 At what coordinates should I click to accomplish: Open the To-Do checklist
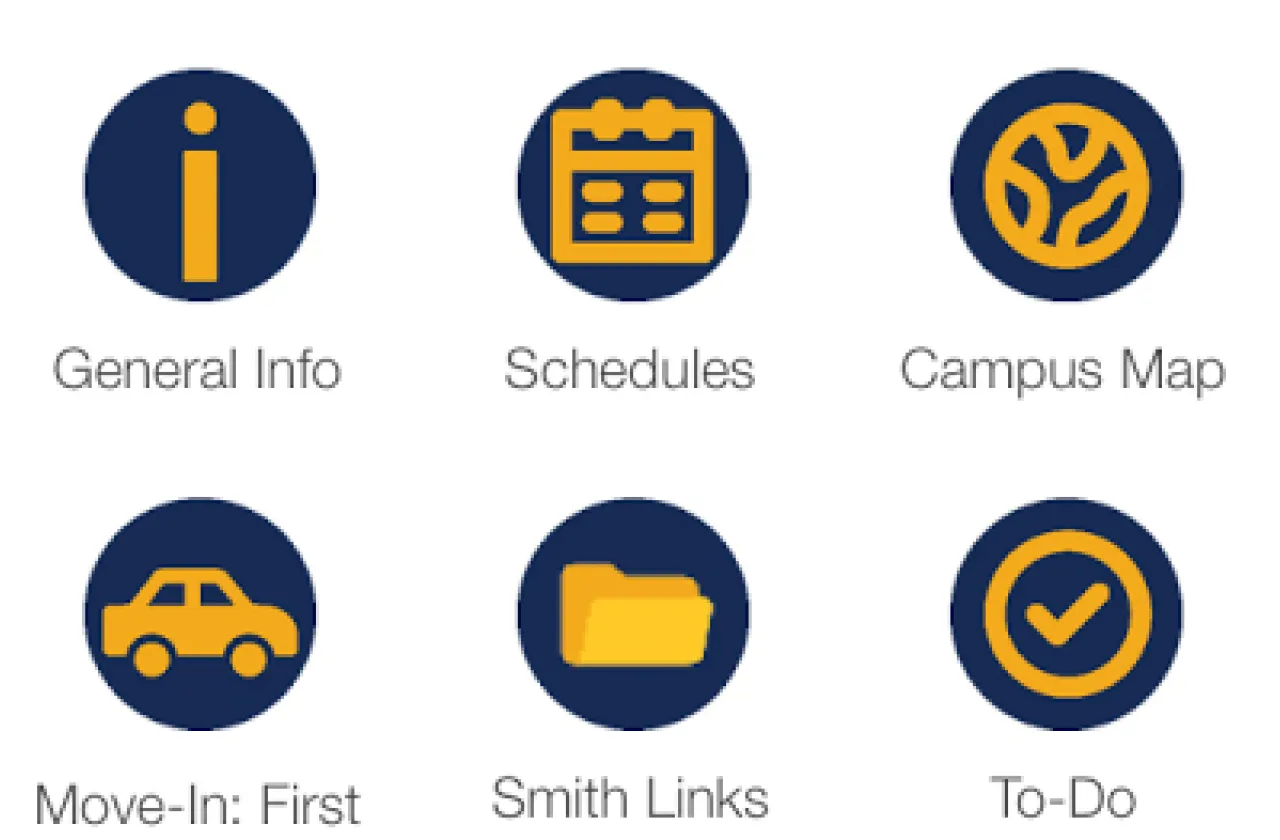pos(1066,614)
